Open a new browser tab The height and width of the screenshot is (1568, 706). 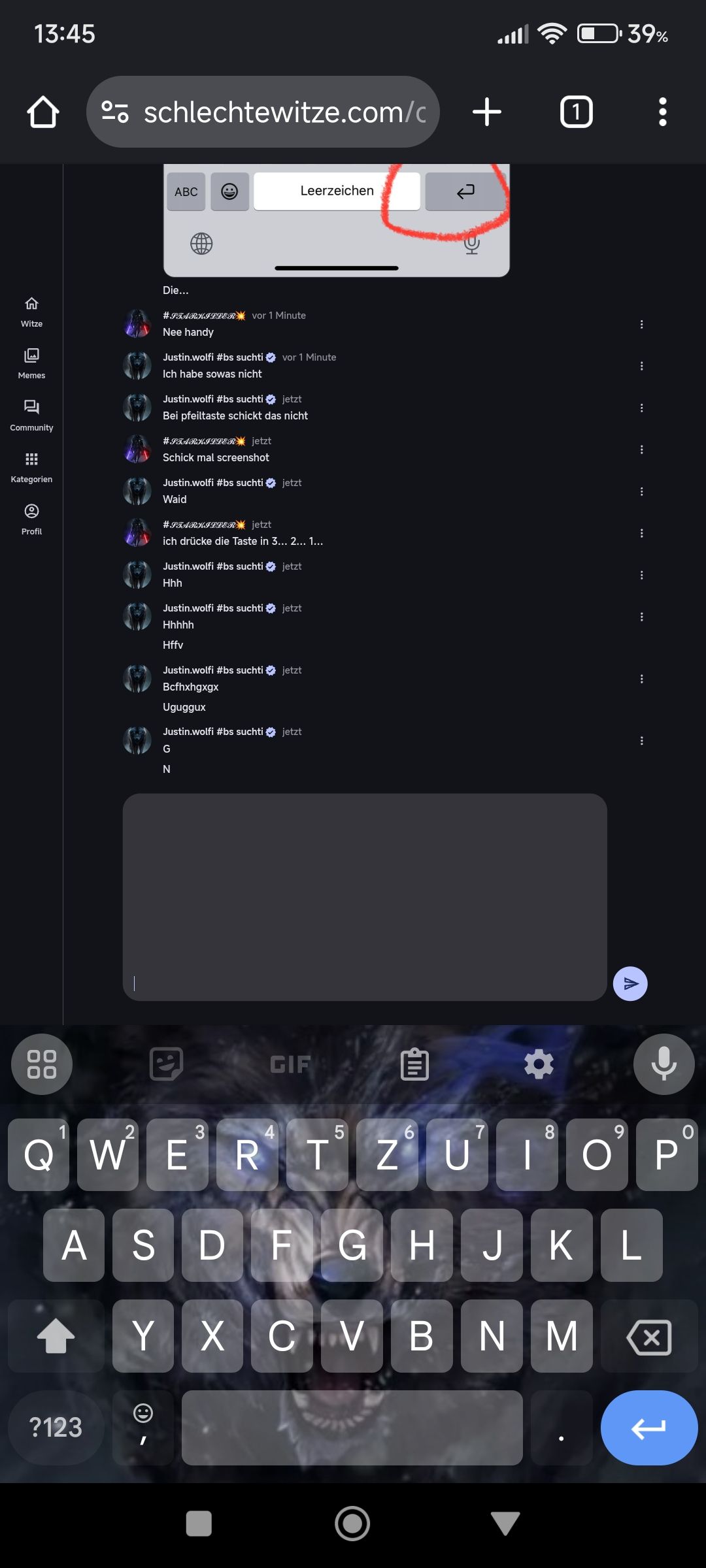tap(487, 112)
